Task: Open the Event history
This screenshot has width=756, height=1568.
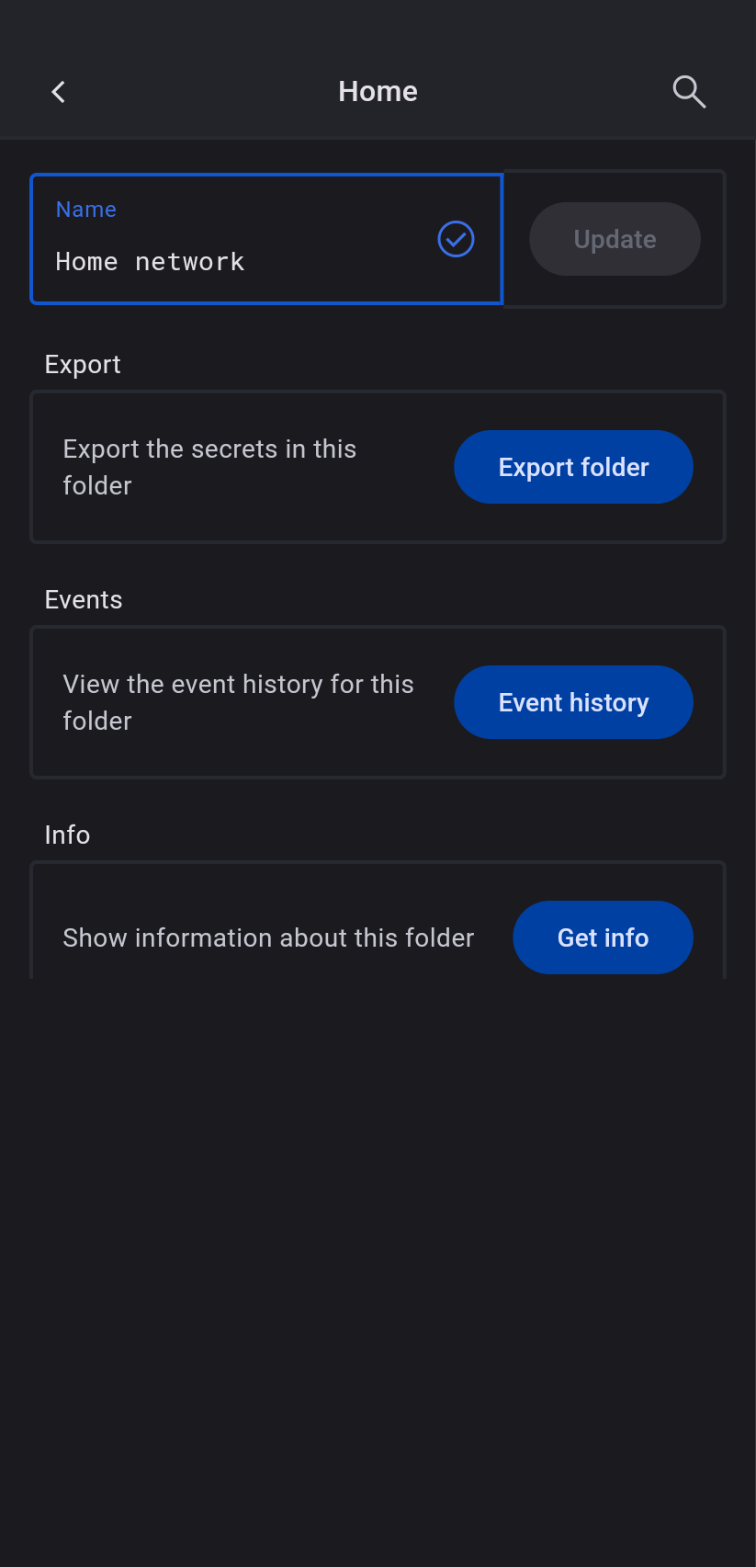Action: click(x=573, y=702)
